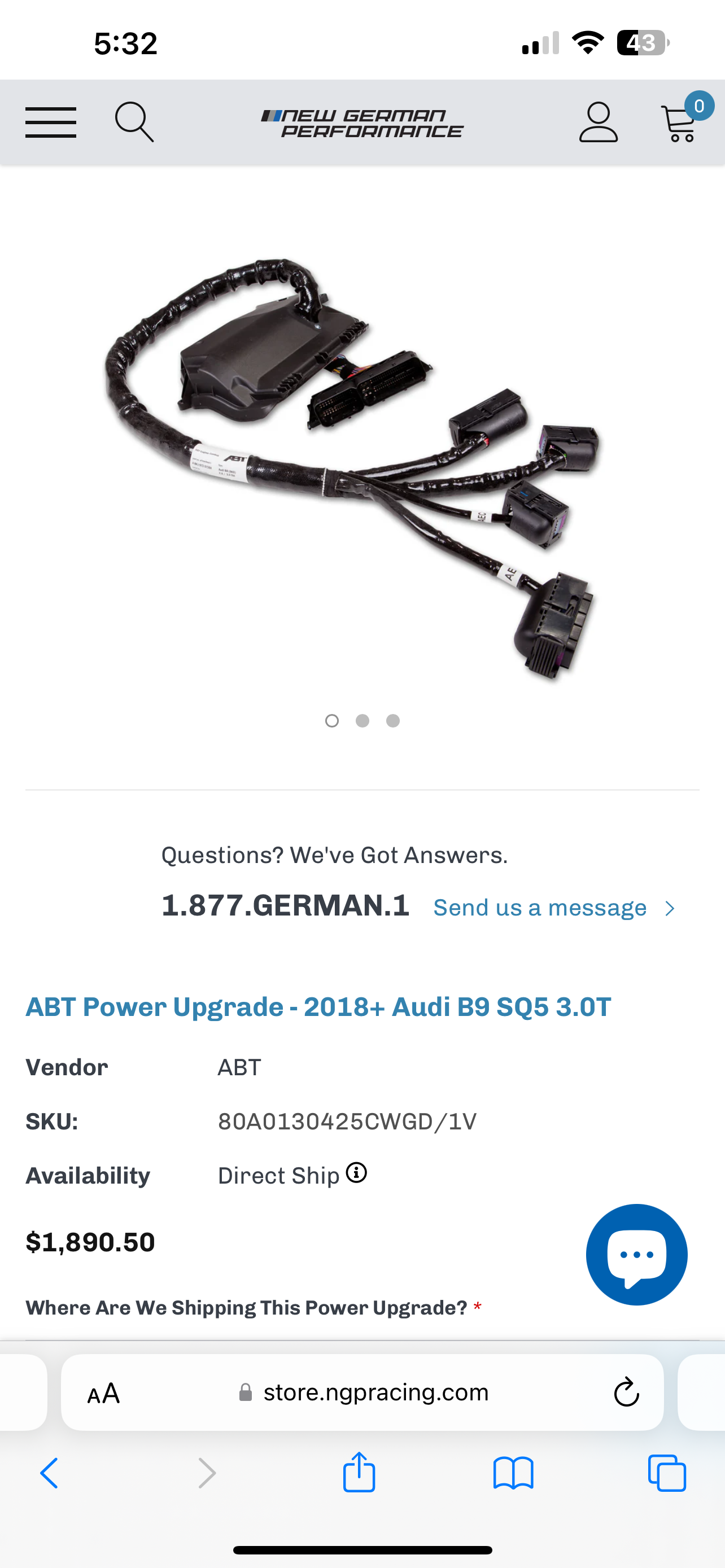The image size is (725, 1568).
Task: Open the hamburger menu
Action: tap(50, 122)
